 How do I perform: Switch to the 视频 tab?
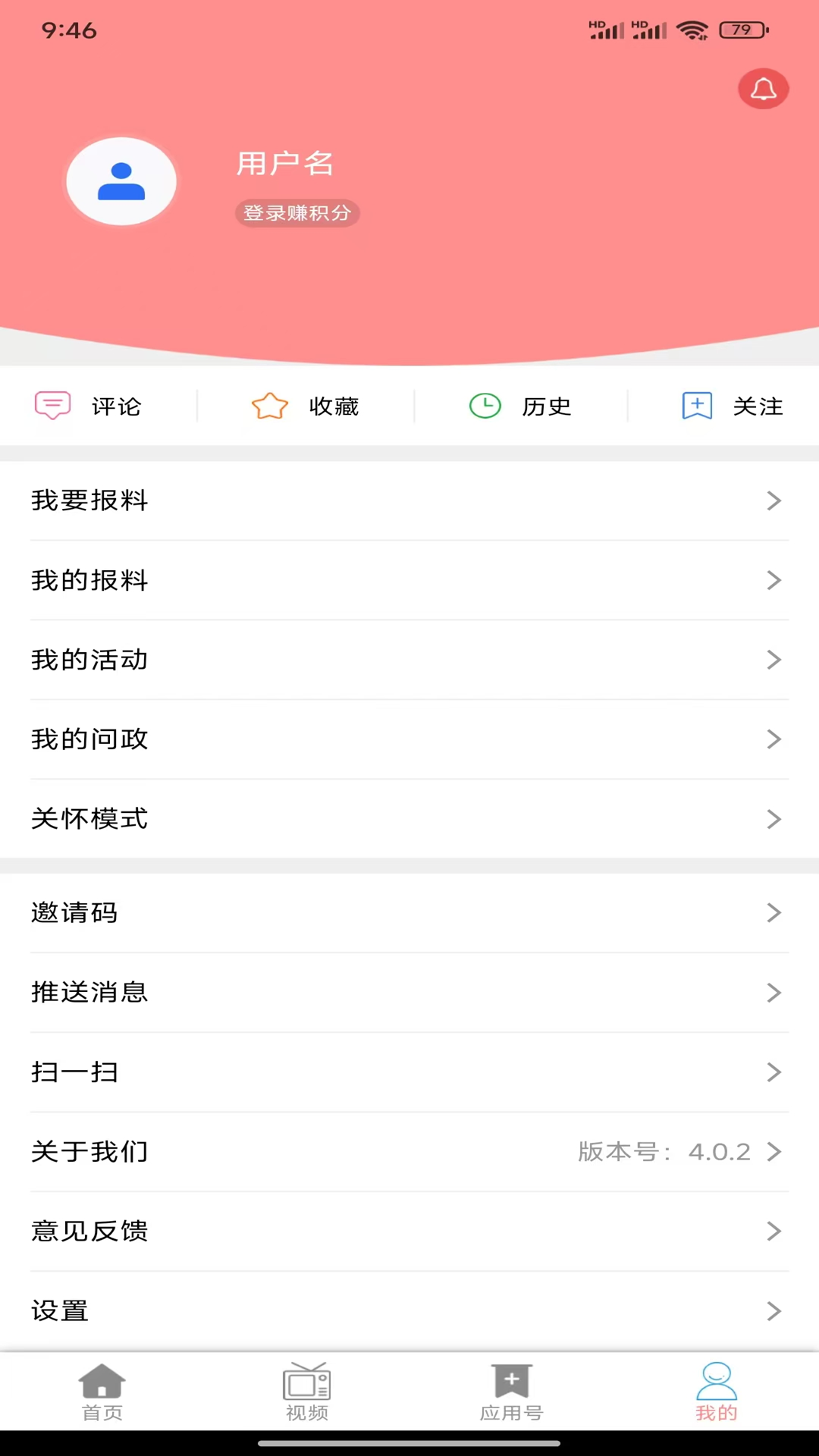click(307, 1392)
